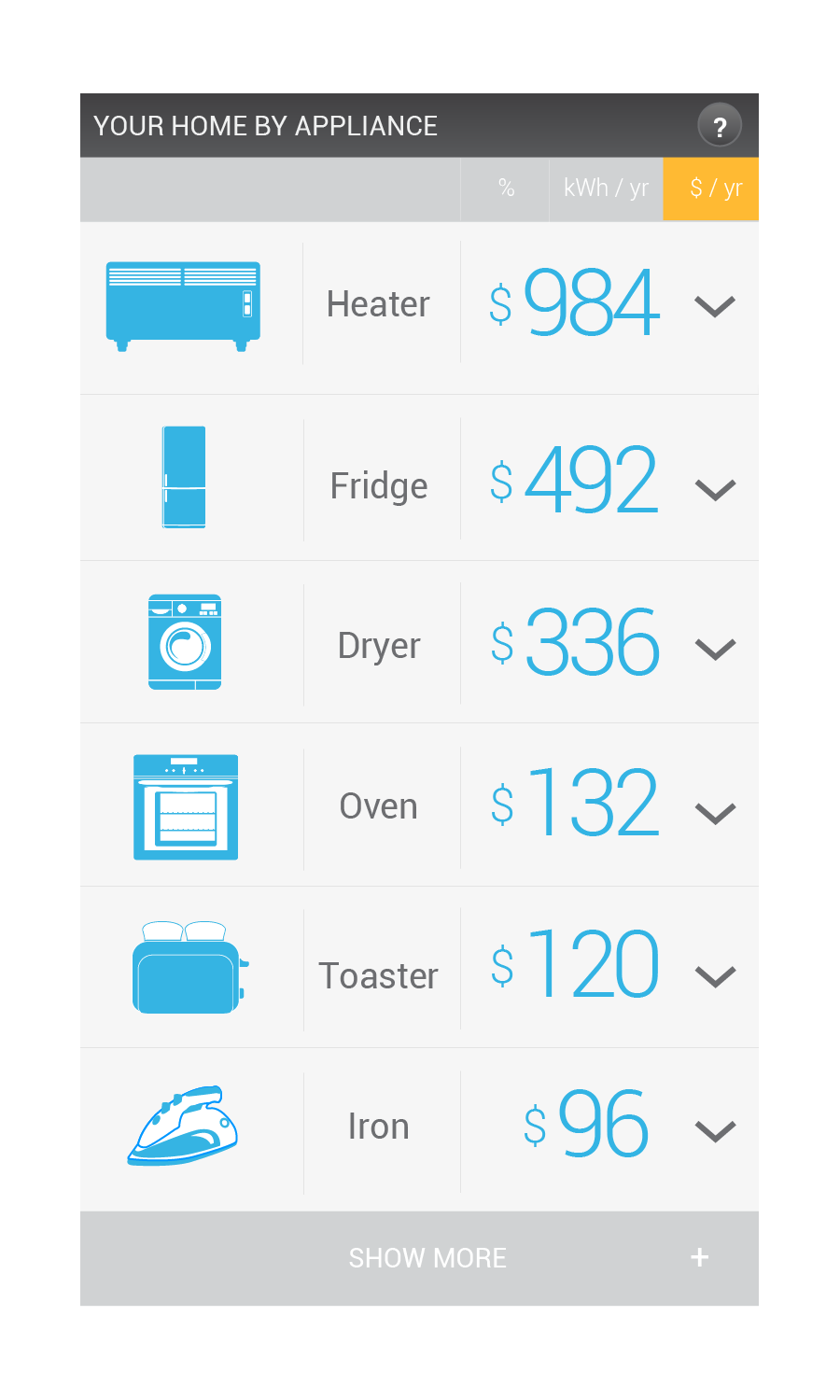Open the help question mark icon
This screenshot has width=840, height=1400.
[720, 126]
